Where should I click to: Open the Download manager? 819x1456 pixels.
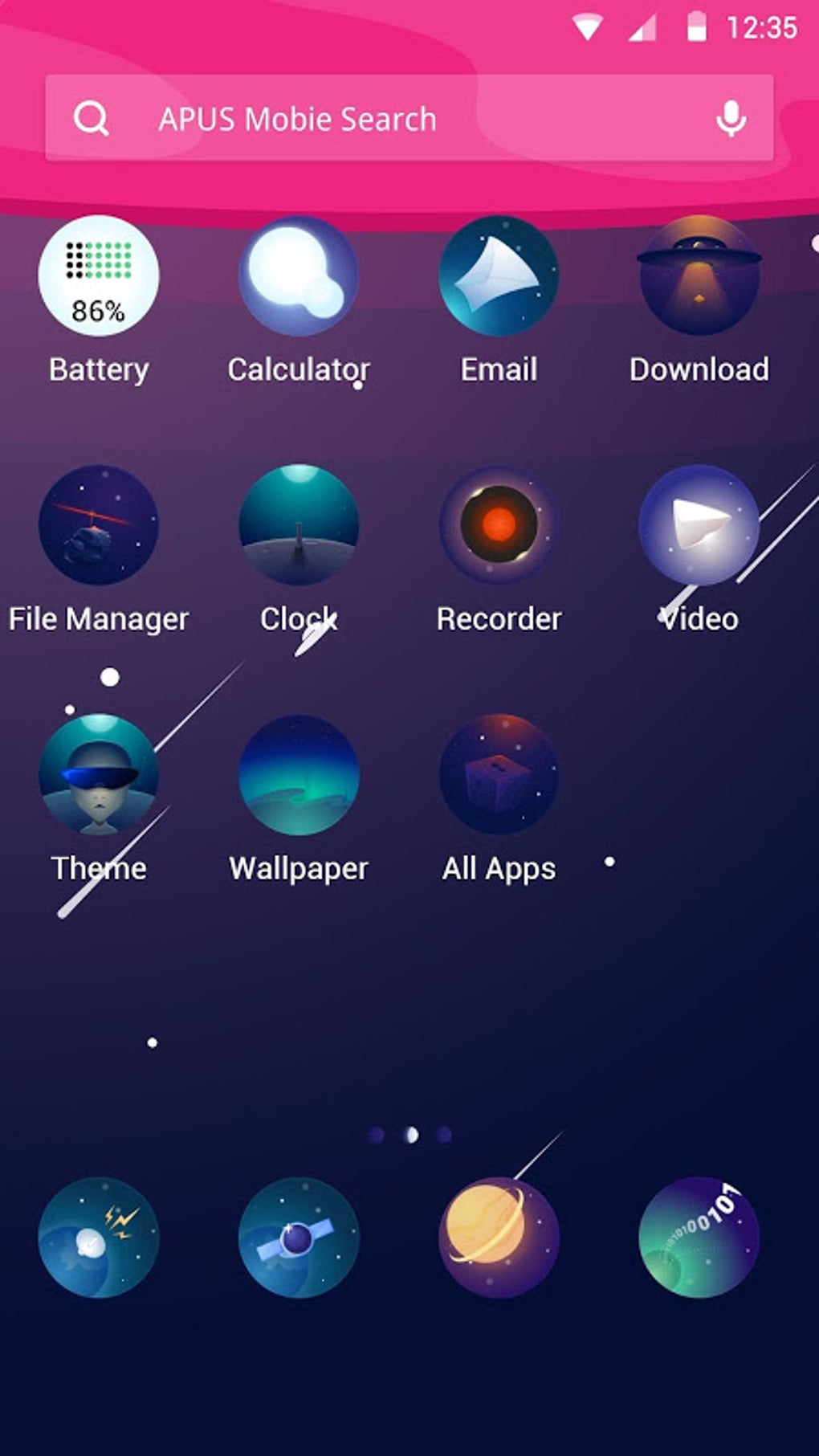pos(699,275)
